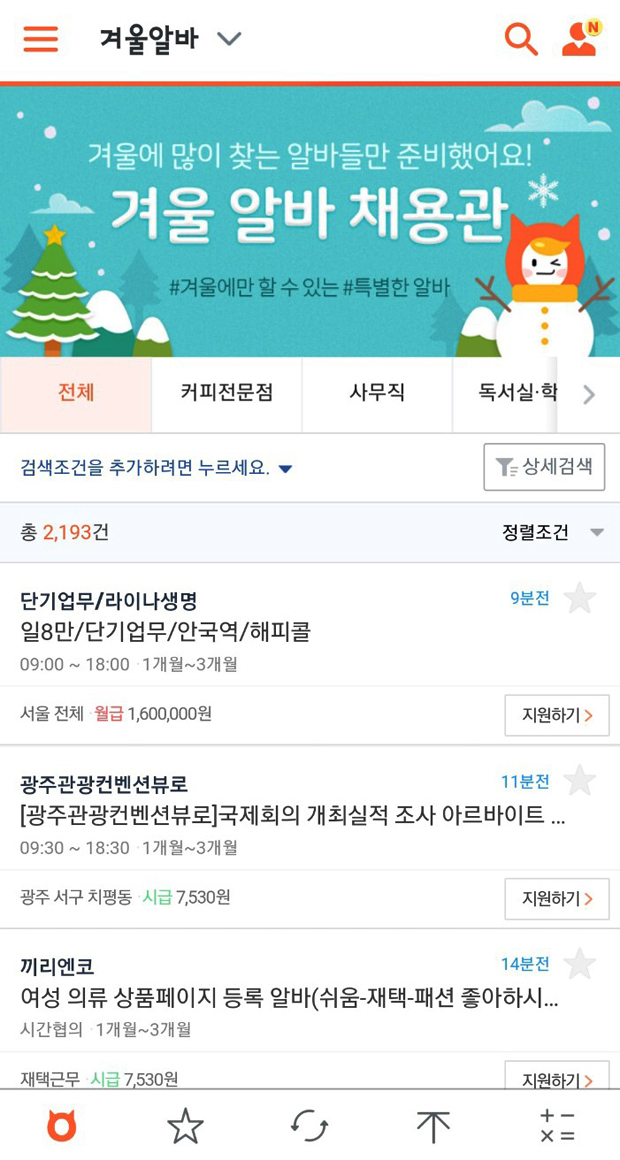Open the 광주관광컨벤션뷰로 job listing
The image size is (620, 1160).
pyautogui.click(x=294, y=817)
